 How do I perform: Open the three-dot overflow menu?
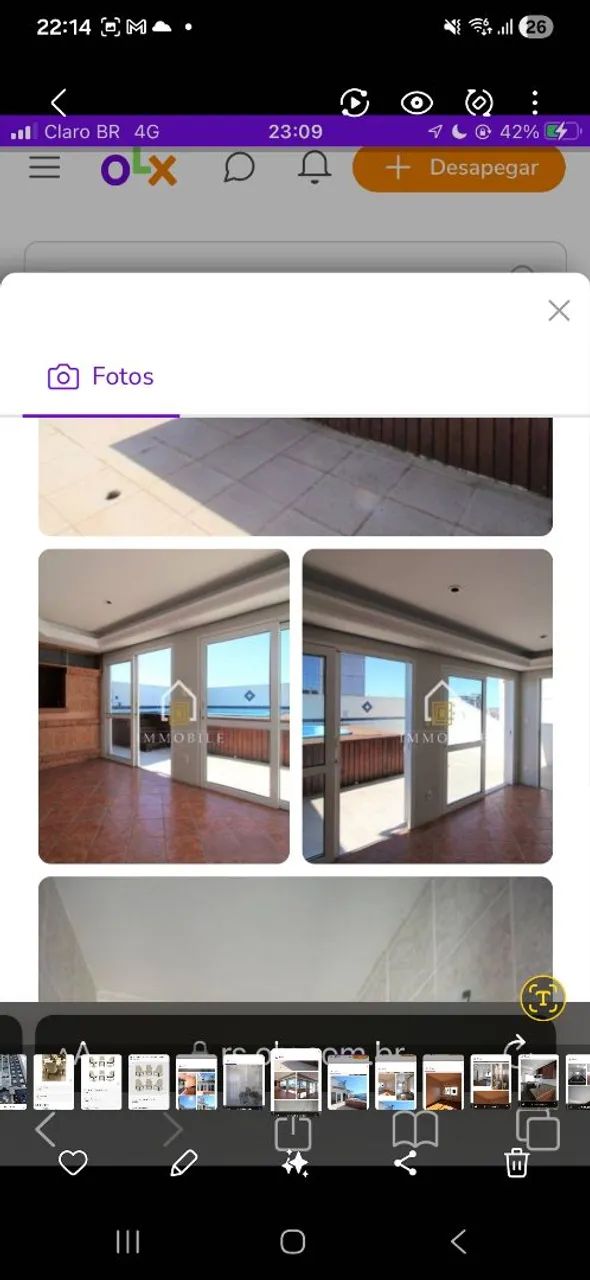pyautogui.click(x=535, y=102)
